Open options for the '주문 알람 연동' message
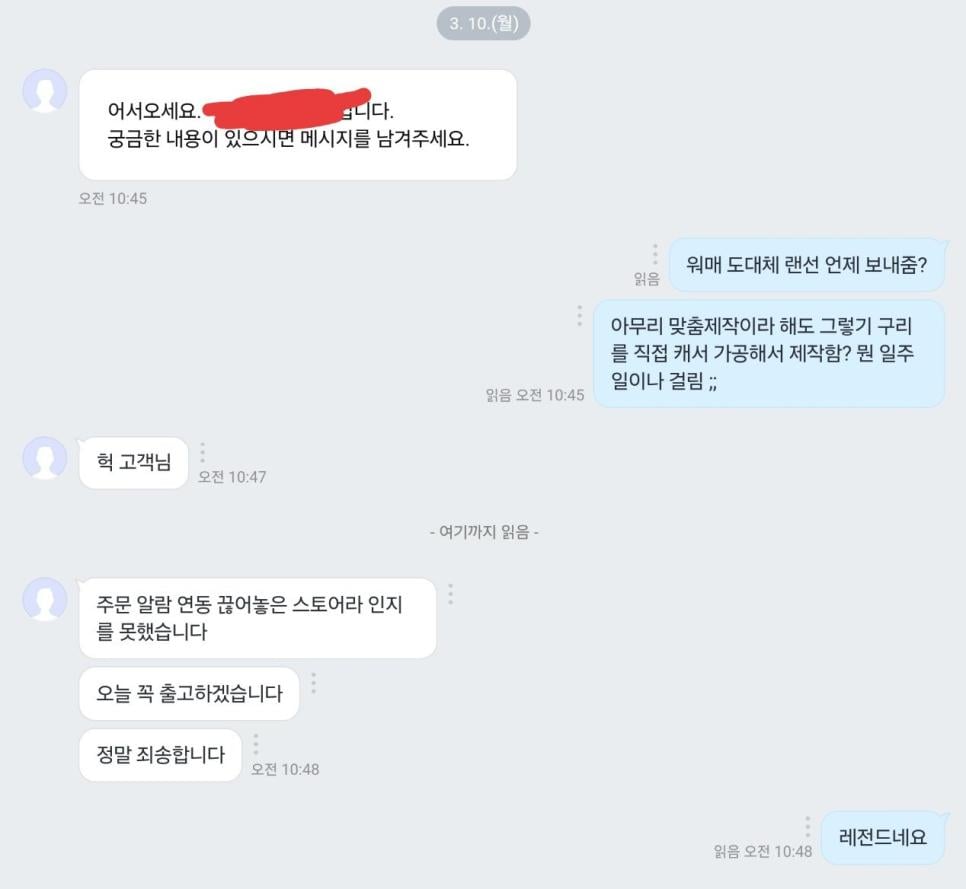The width and height of the screenshot is (966, 889). click(450, 594)
